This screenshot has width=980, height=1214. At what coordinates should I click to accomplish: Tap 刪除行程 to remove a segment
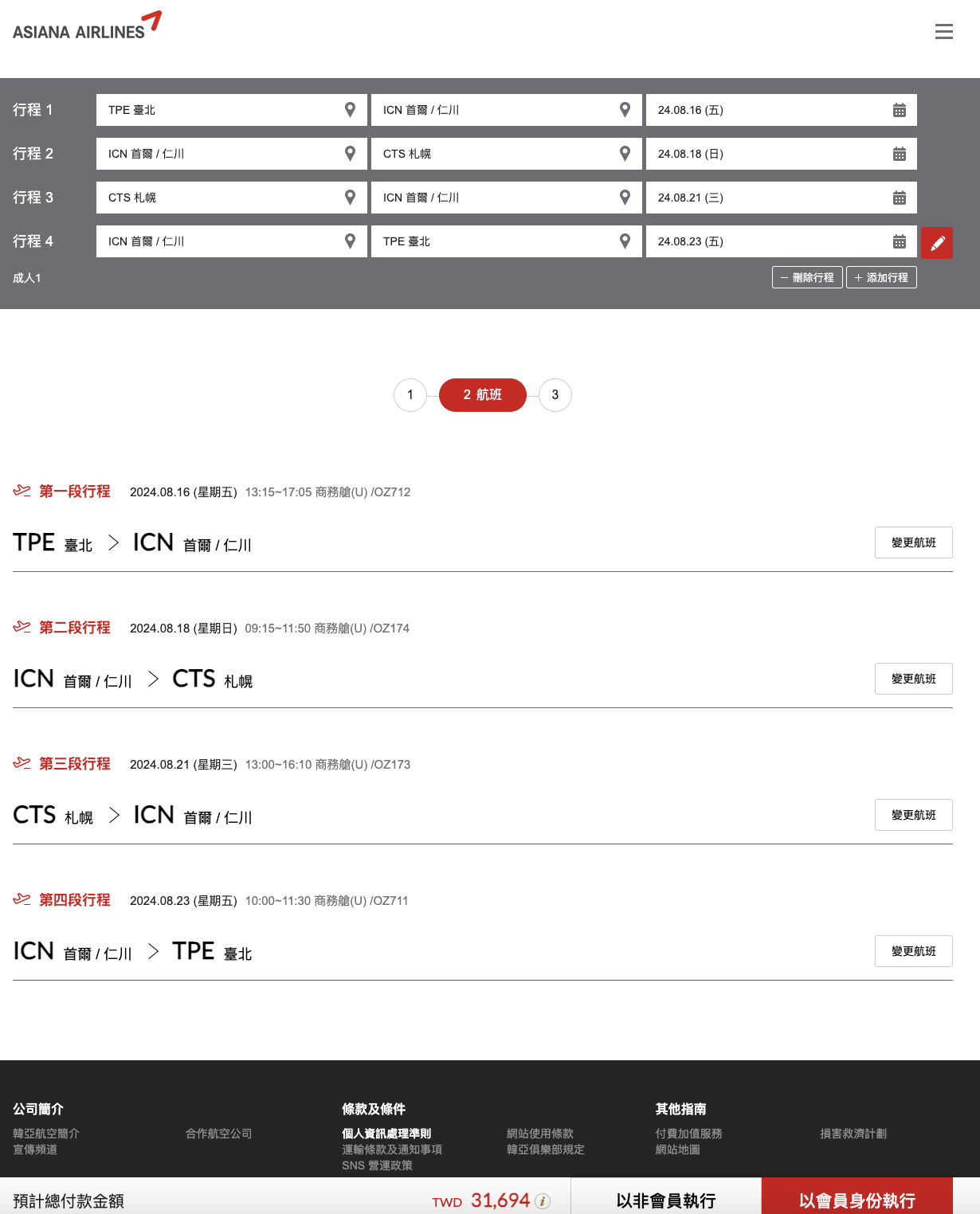(x=807, y=277)
